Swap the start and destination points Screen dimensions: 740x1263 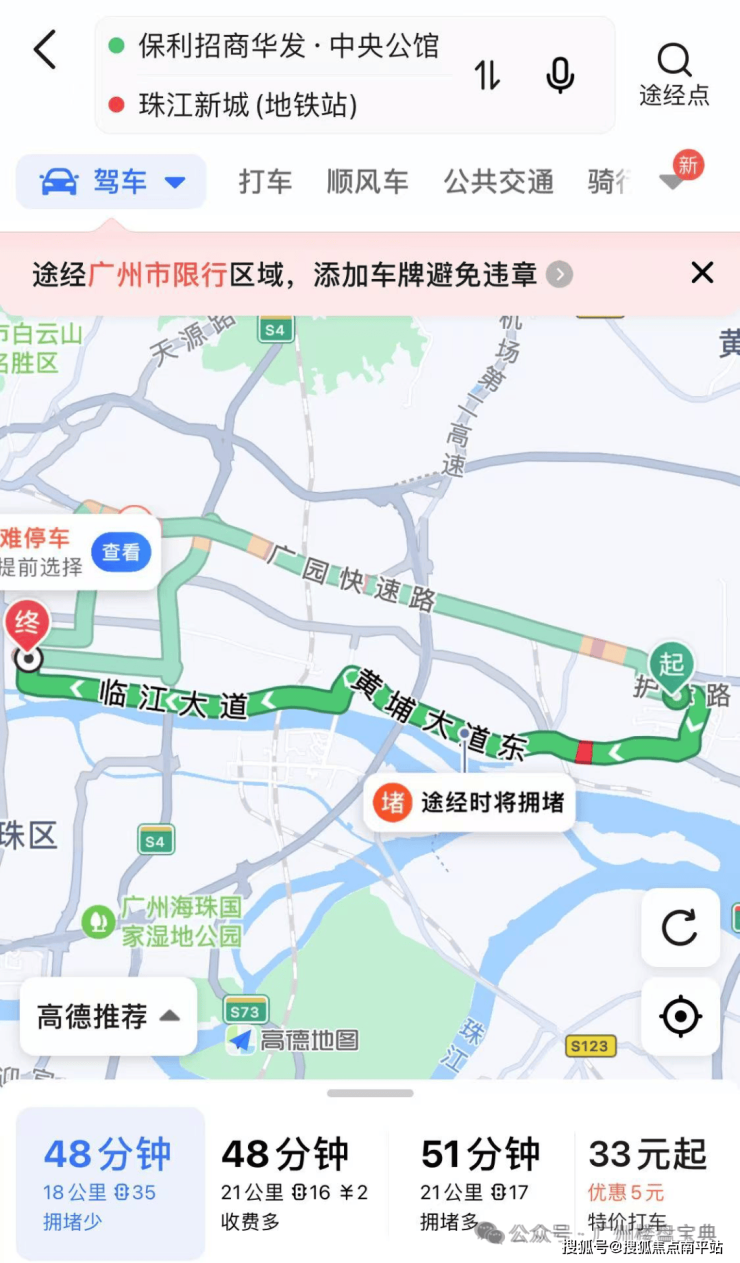pyautogui.click(x=487, y=75)
